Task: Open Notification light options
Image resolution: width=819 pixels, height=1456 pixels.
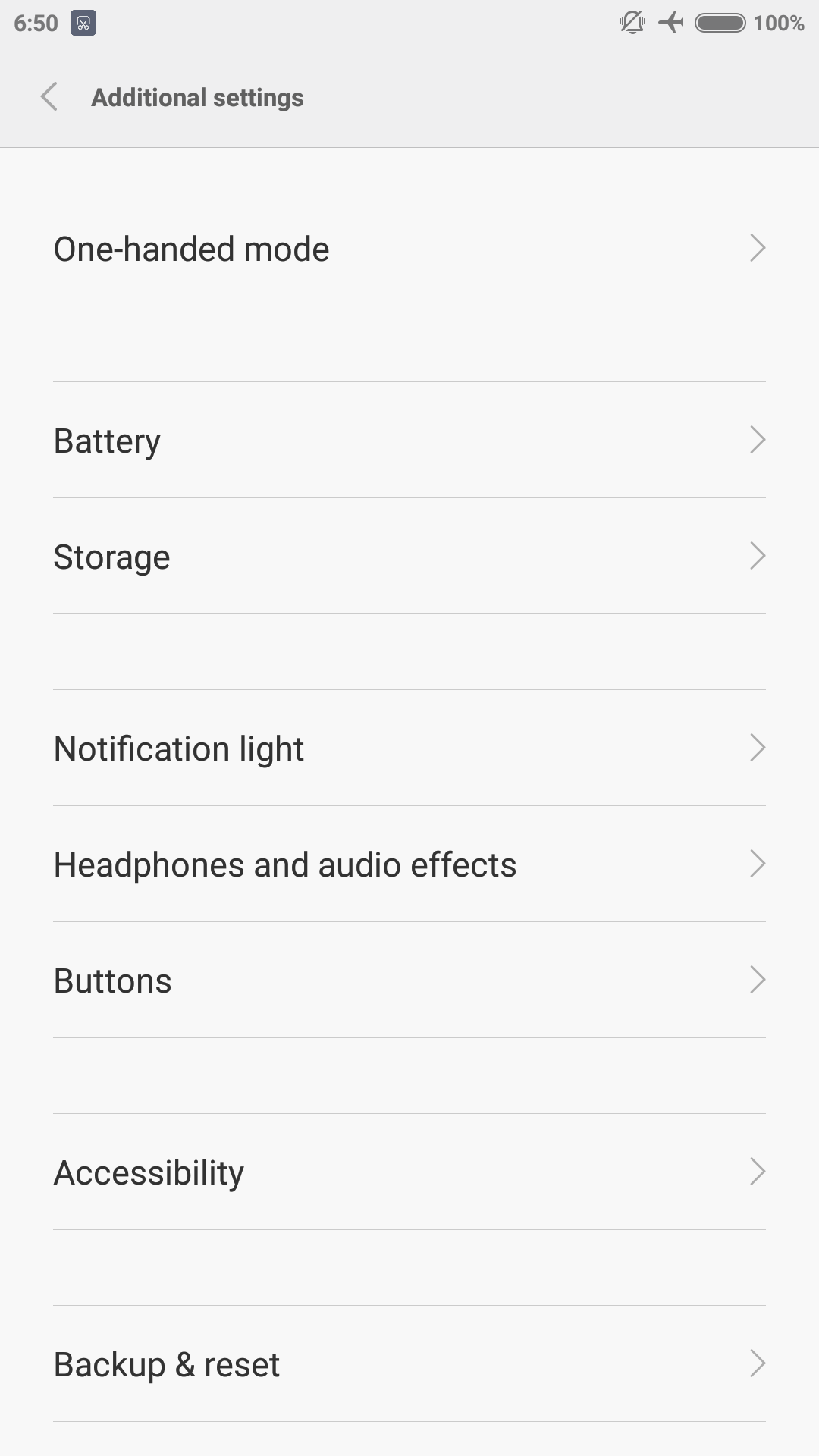Action: (x=409, y=748)
